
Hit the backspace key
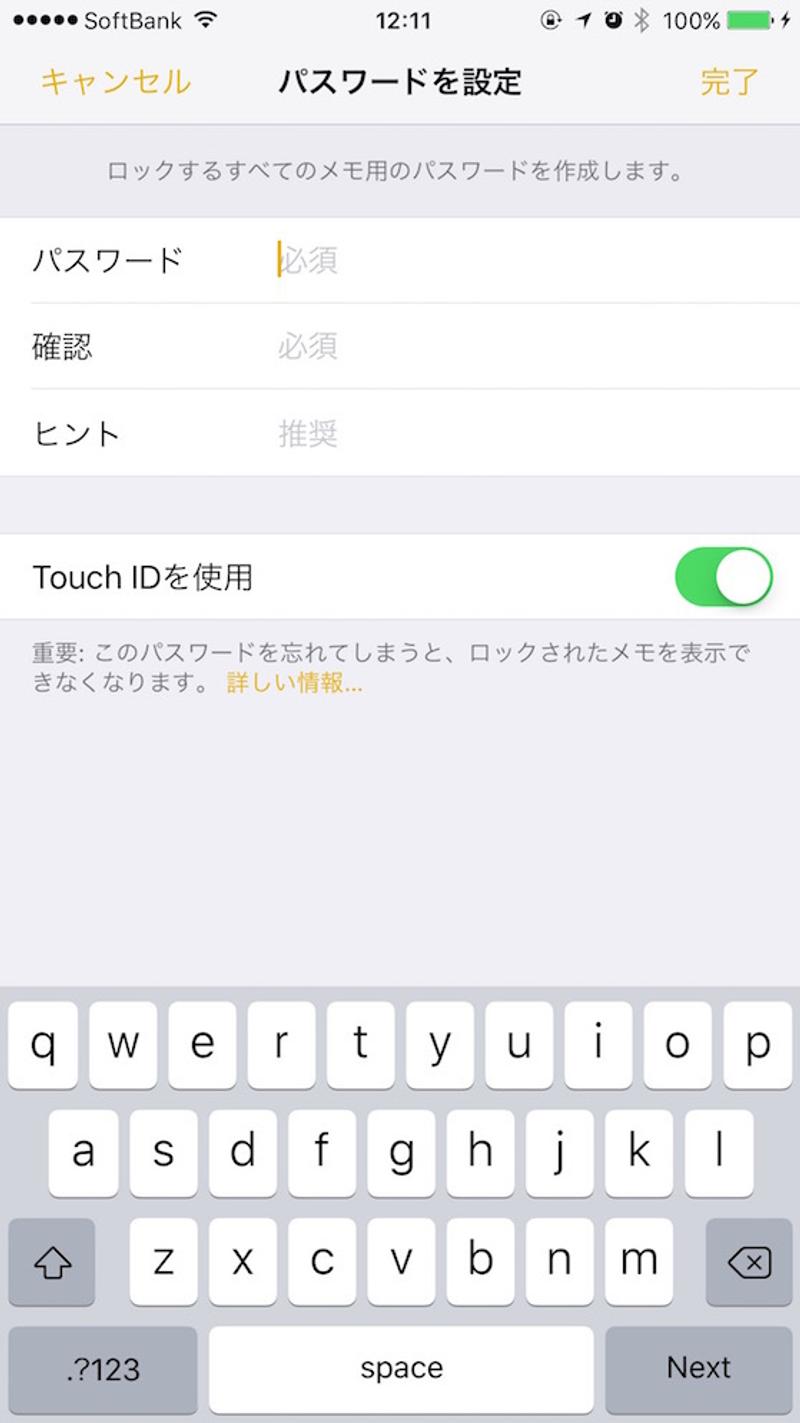pyautogui.click(x=749, y=1263)
